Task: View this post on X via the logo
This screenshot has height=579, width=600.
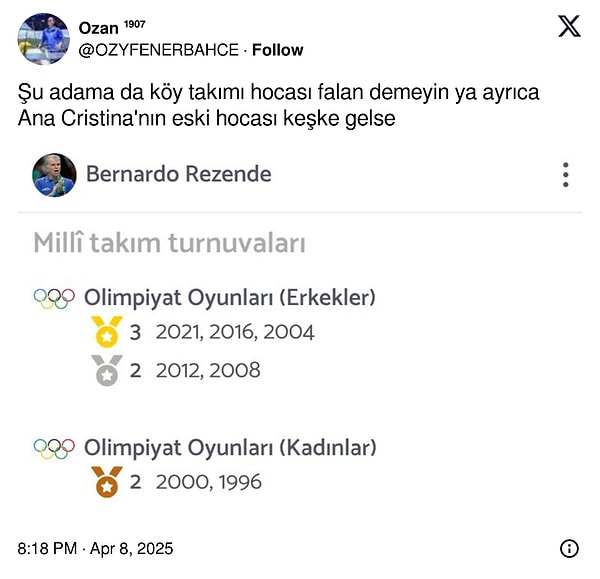Action: tap(569, 27)
